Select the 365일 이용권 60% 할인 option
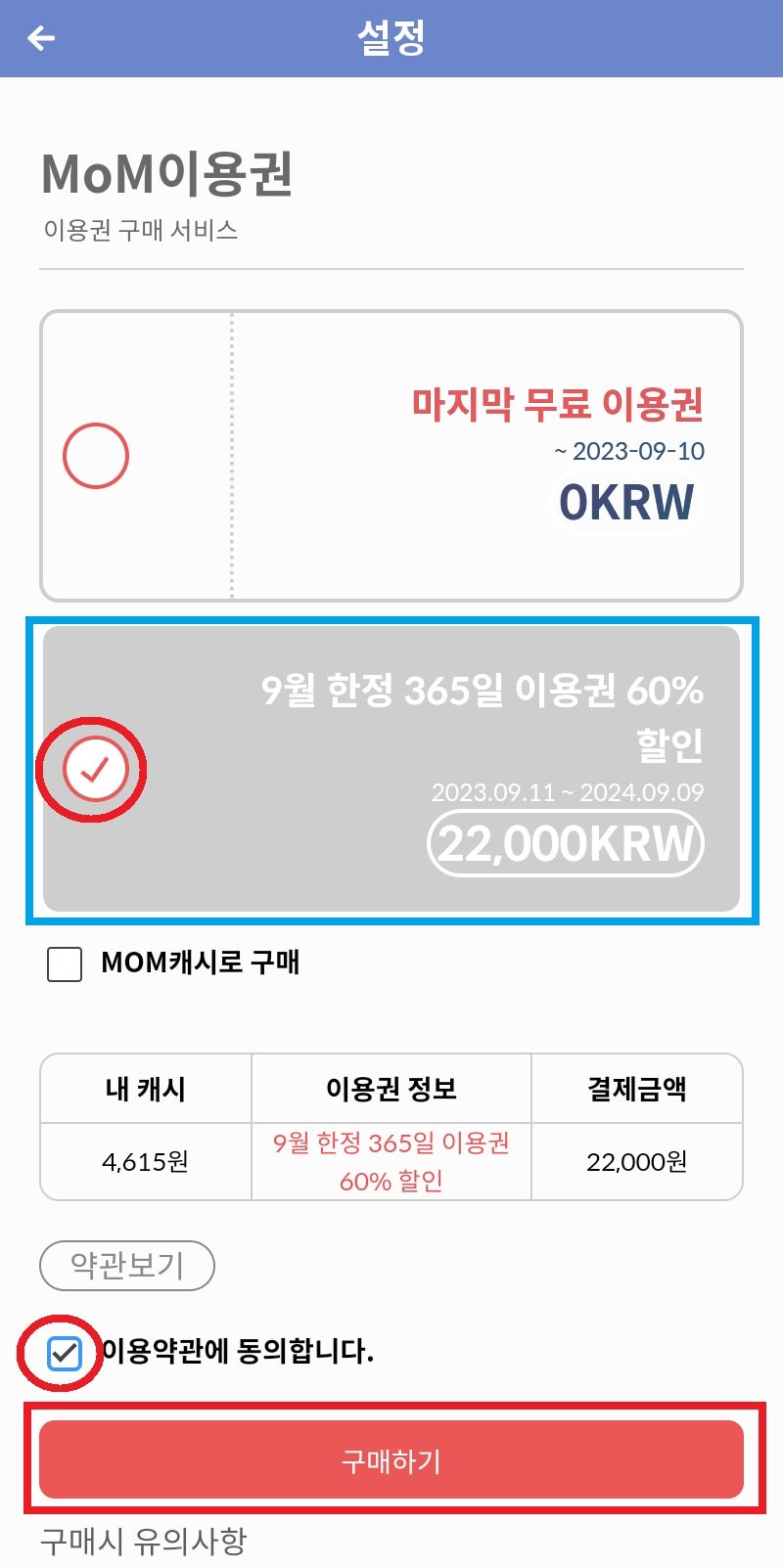Viewport: 783px width, 1568px height. coord(96,769)
